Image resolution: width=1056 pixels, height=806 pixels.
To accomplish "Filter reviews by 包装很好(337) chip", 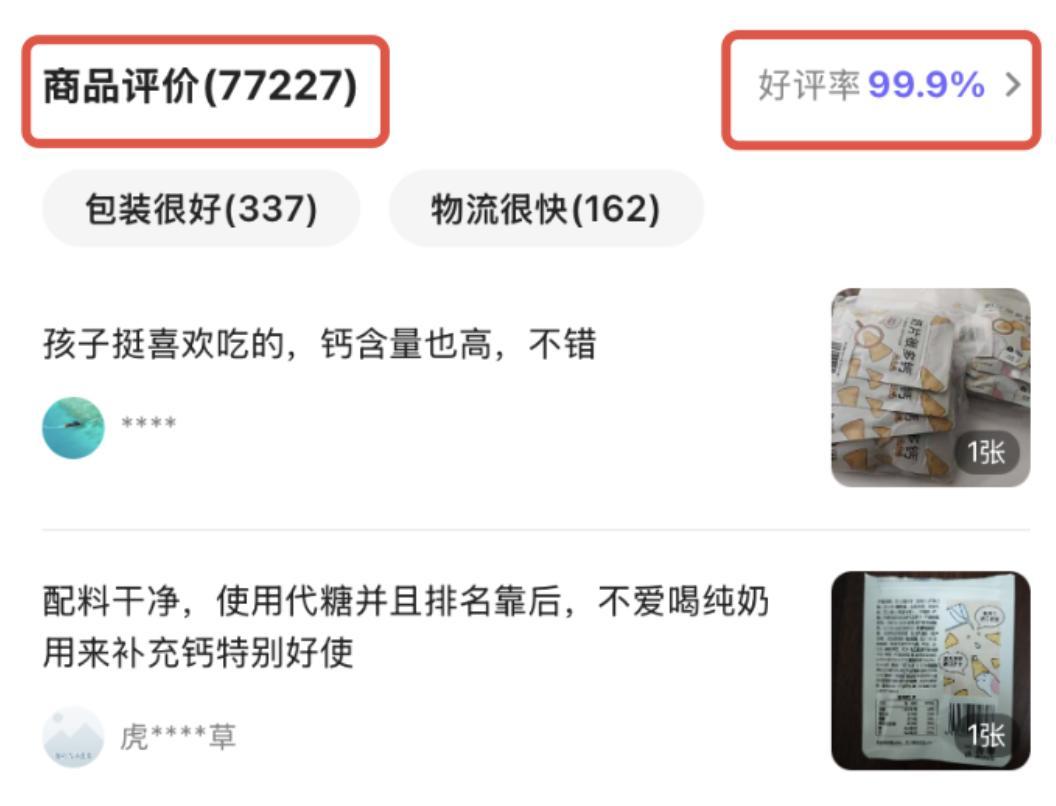I will pos(201,209).
